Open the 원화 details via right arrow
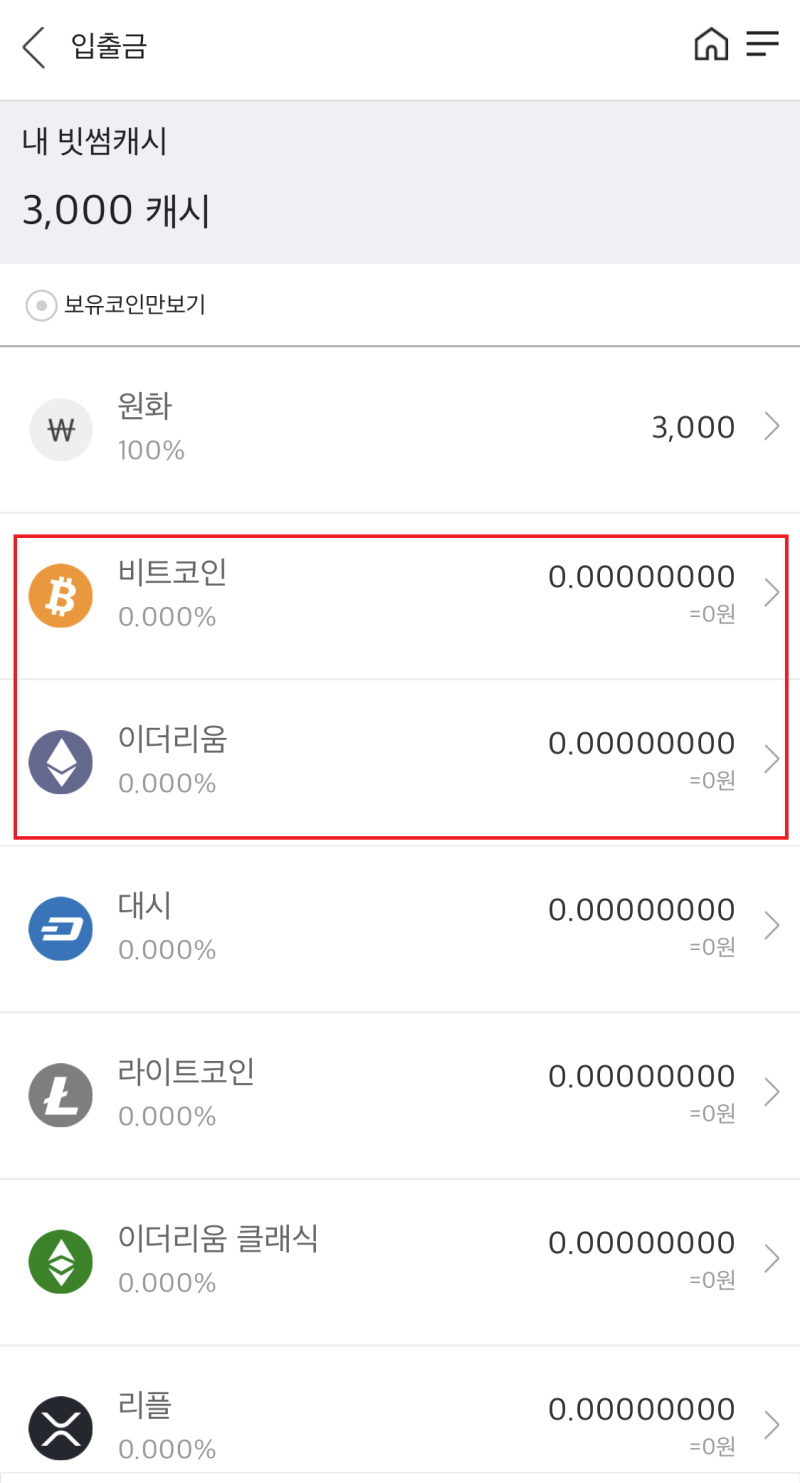Viewport: 800px width, 1483px height. 772,426
